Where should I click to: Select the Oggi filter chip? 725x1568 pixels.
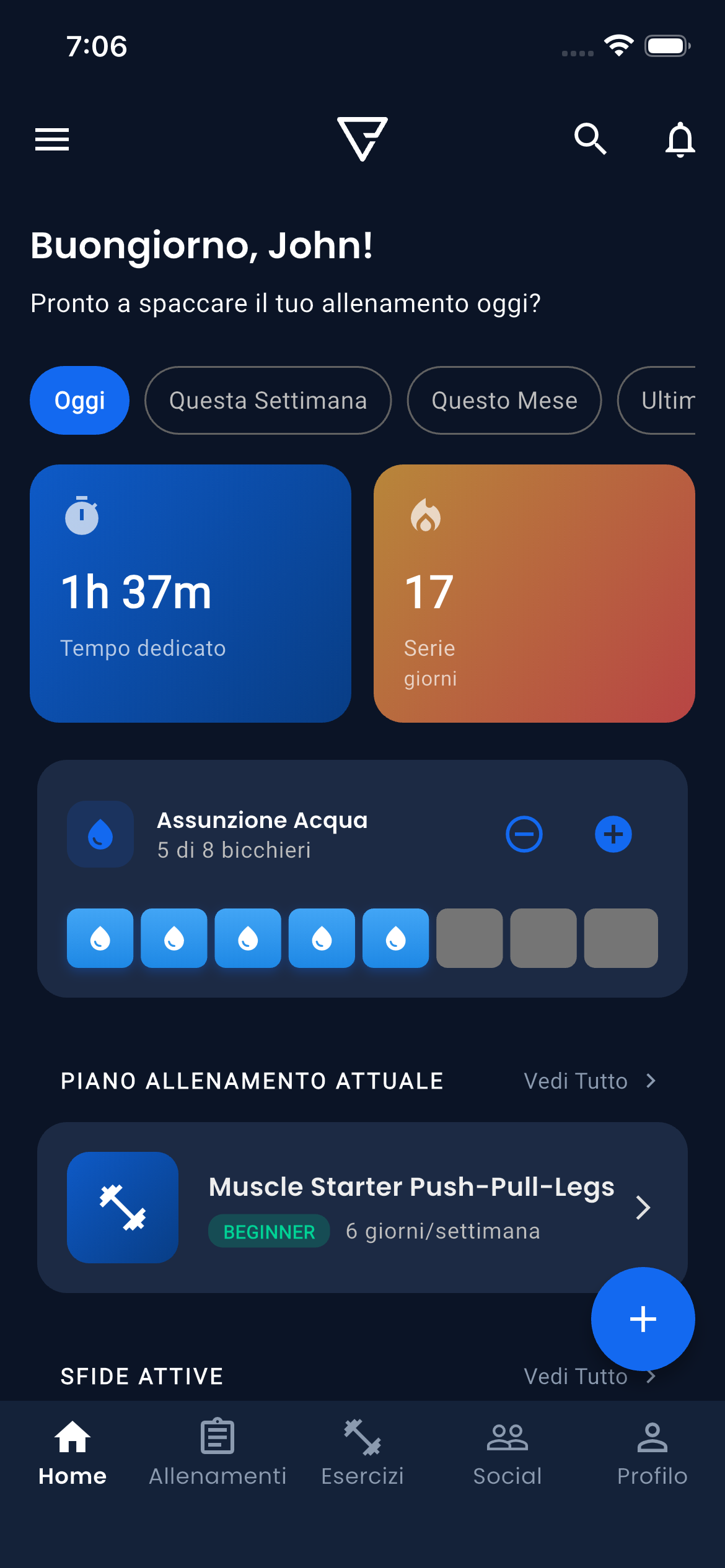[x=79, y=400]
